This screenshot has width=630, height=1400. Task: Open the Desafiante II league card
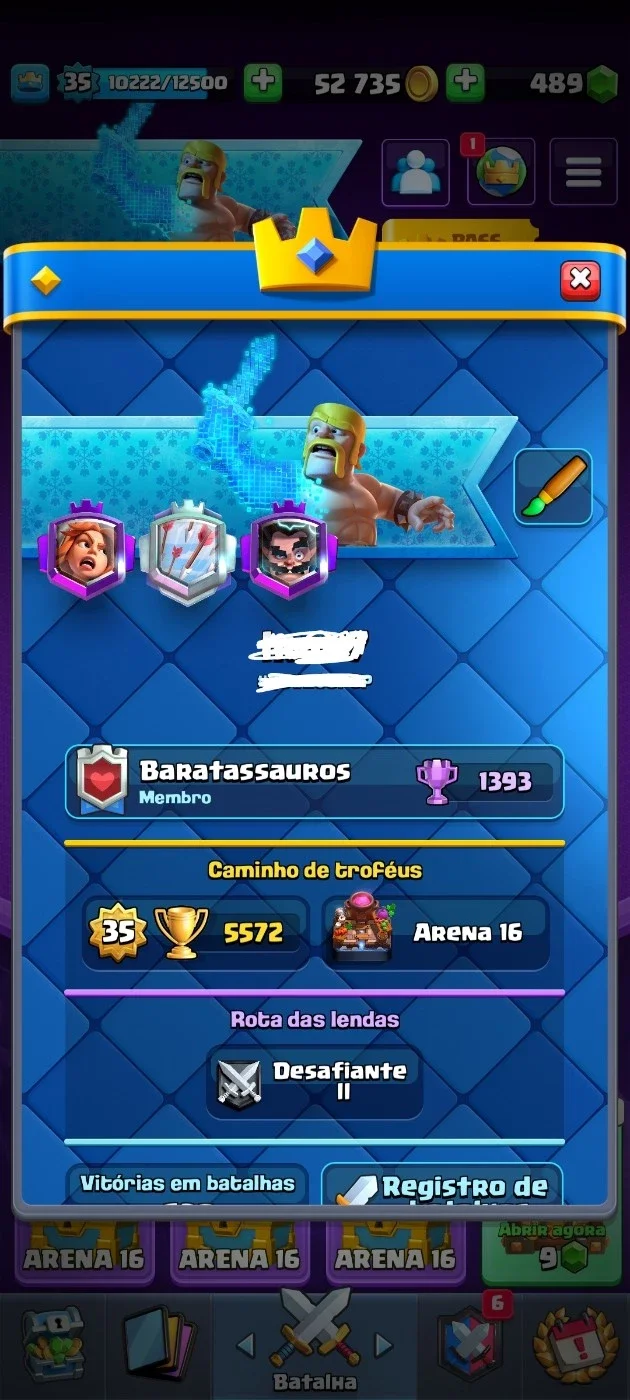(315, 1082)
